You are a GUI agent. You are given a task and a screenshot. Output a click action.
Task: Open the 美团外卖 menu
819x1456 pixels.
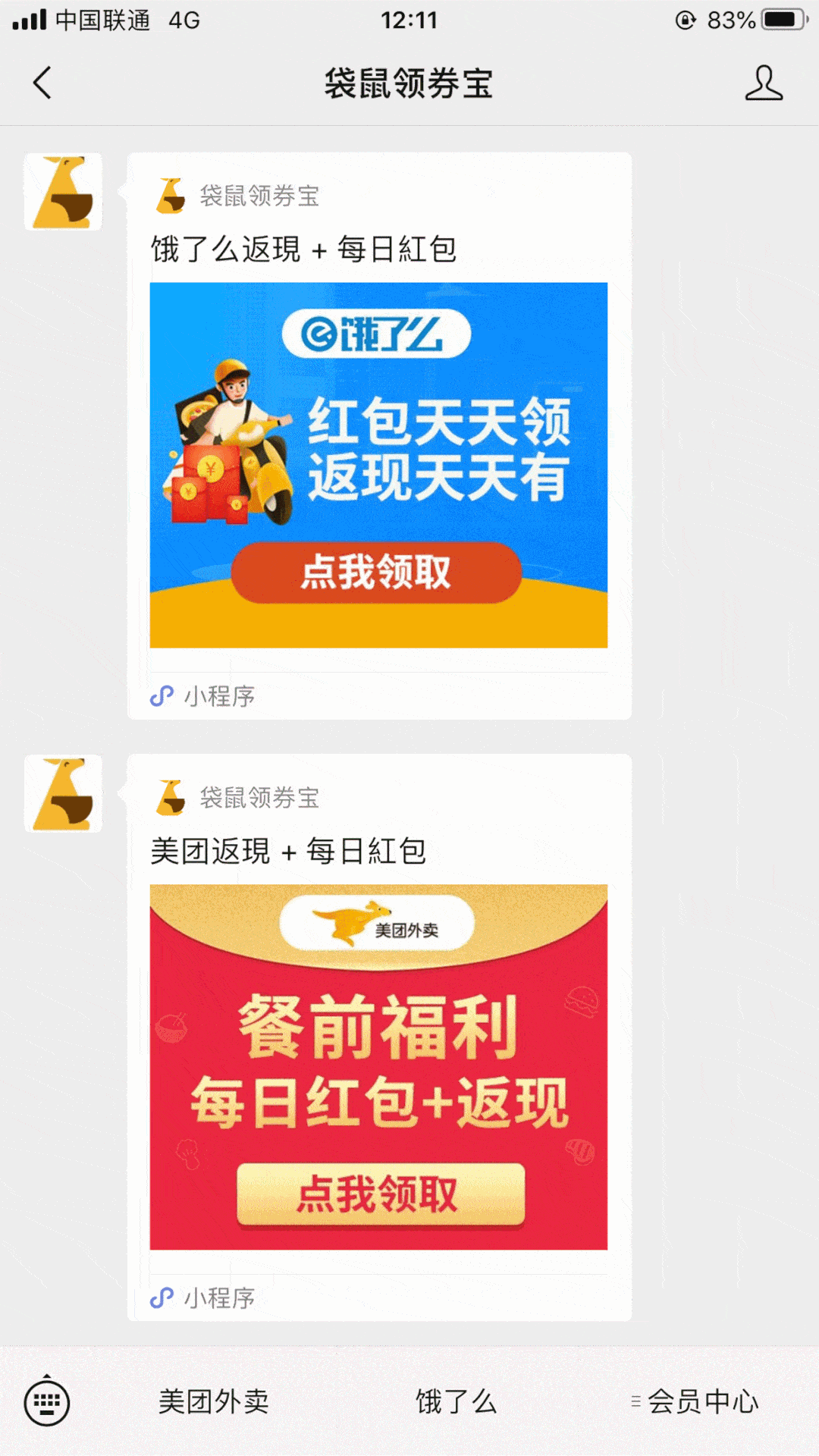[x=214, y=1402]
